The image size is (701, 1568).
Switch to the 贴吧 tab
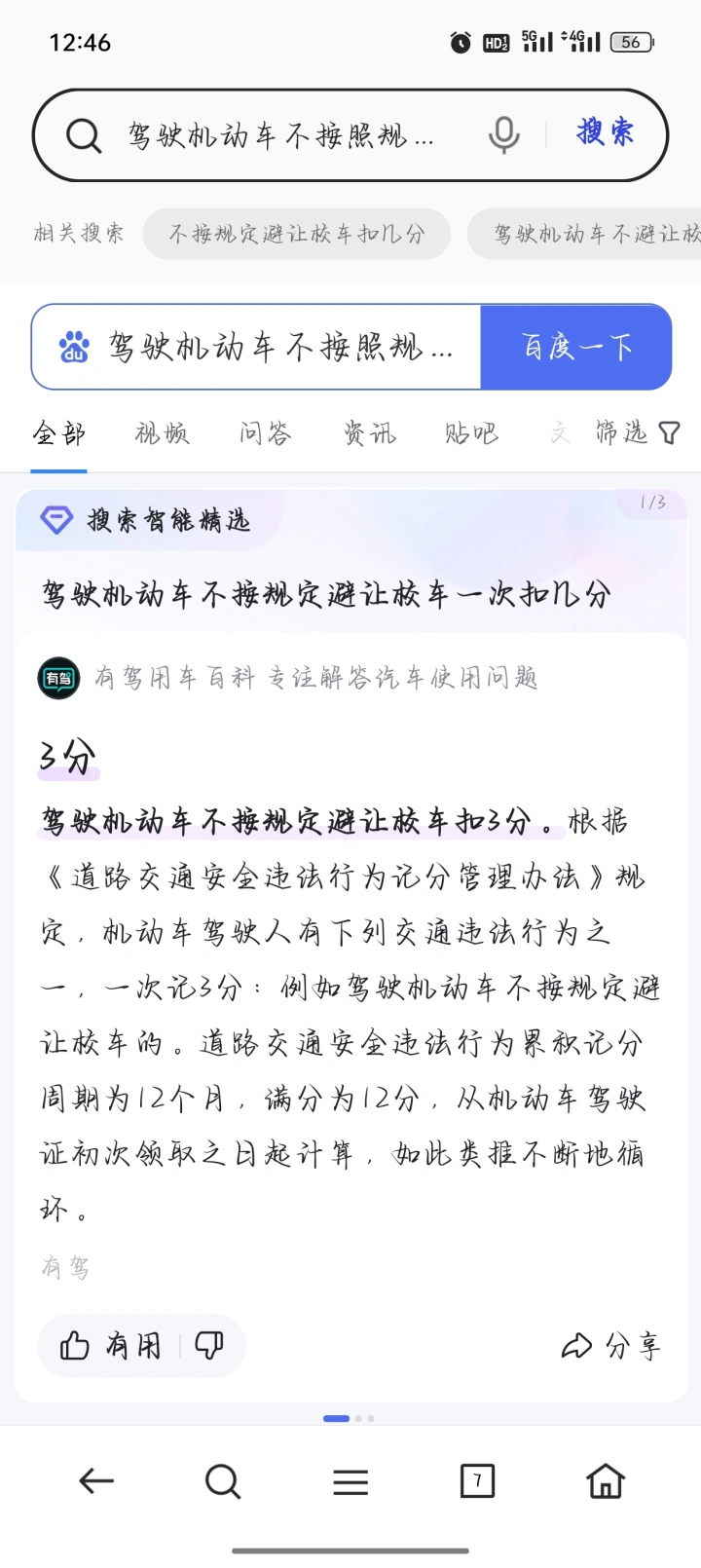pos(471,433)
